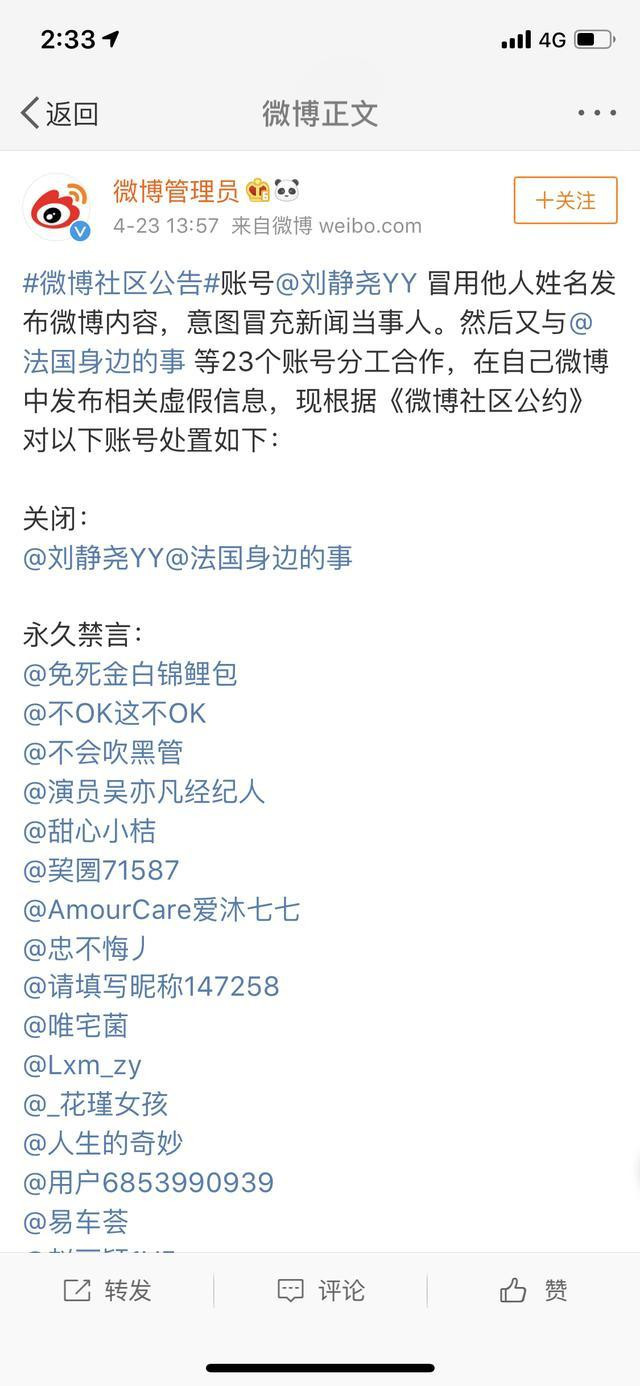This screenshot has width=640, height=1386.
Task: Open the @唯宅菌 mention
Action: 75,1026
